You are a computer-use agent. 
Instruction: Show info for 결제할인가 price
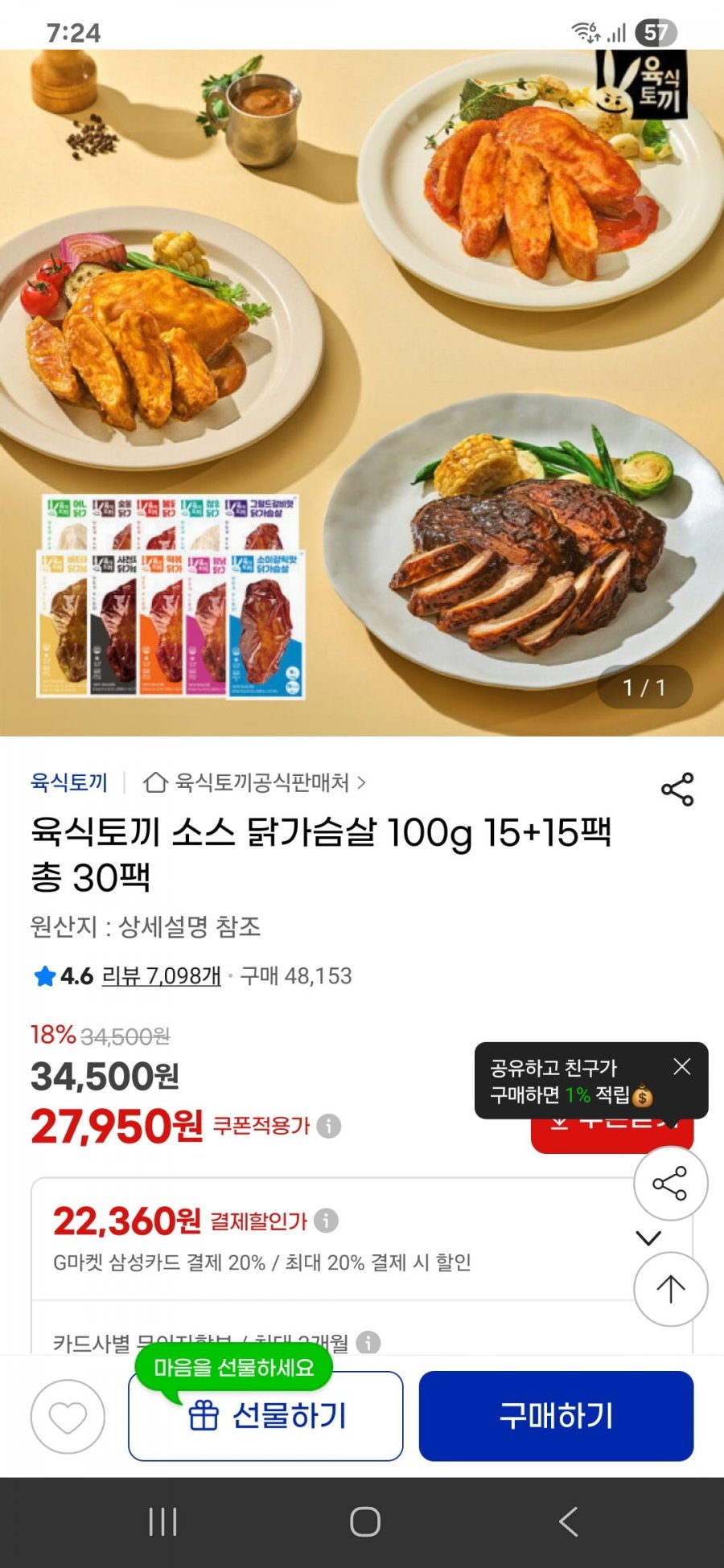[x=326, y=1221]
